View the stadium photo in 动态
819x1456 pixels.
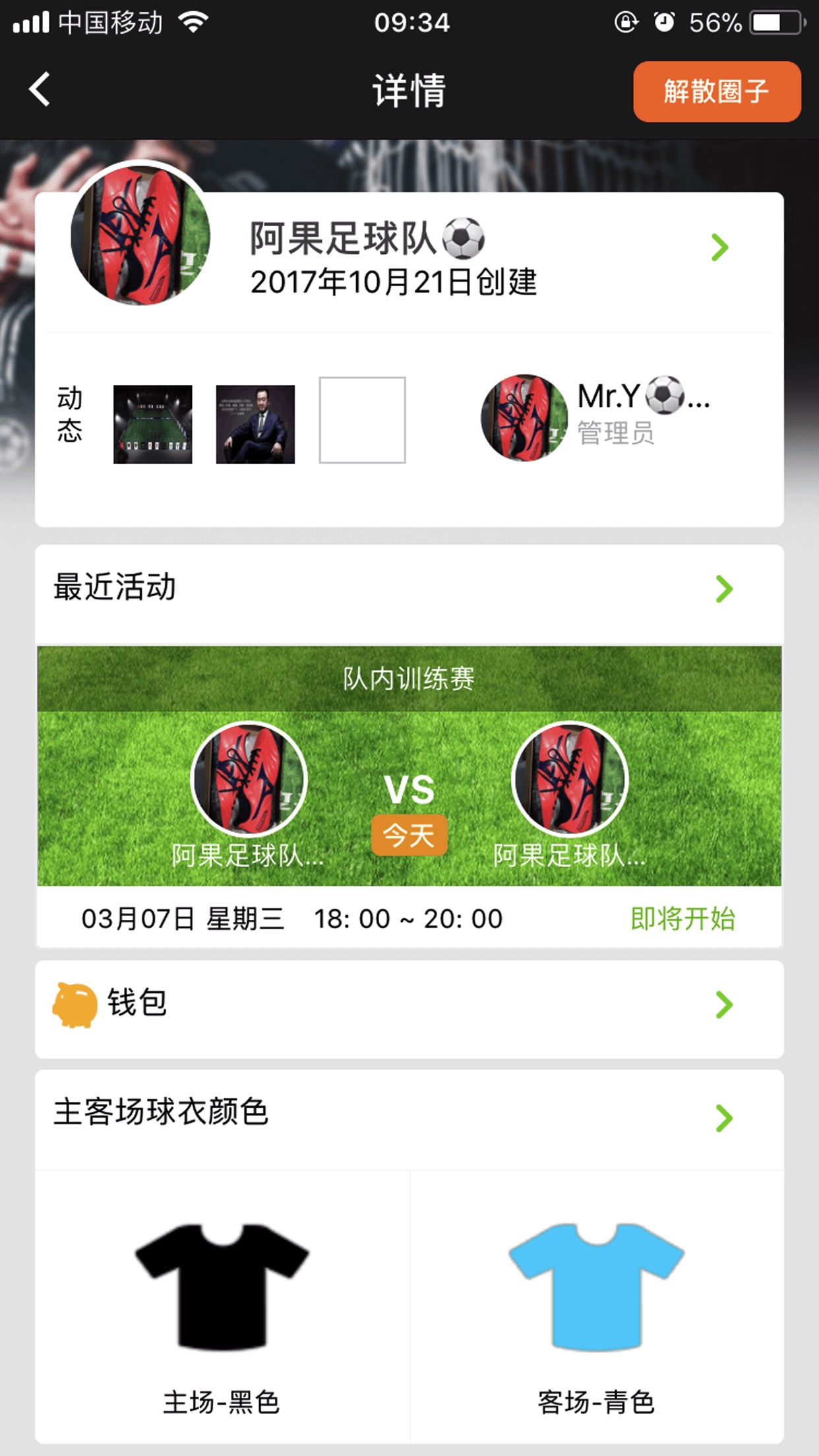(153, 424)
